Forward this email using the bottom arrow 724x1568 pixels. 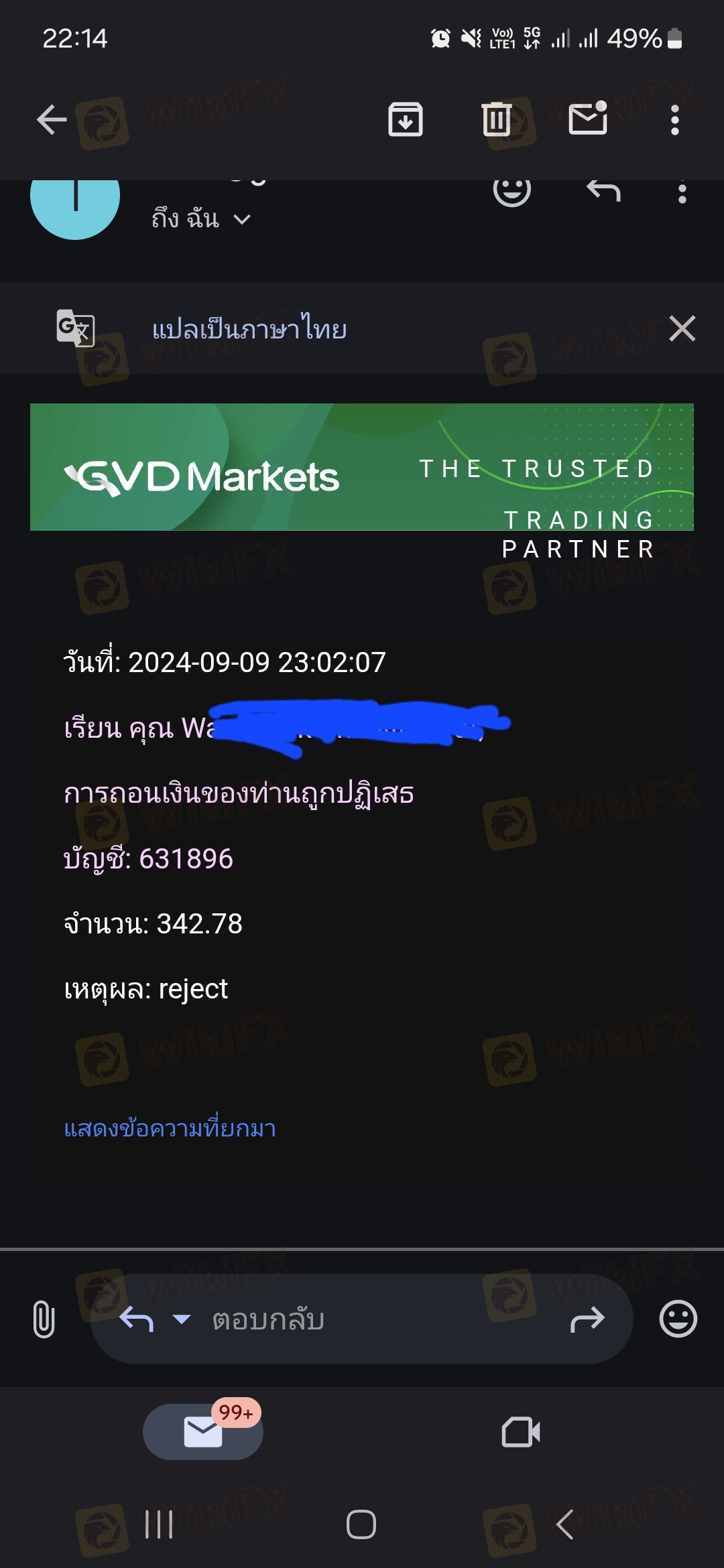(587, 1319)
